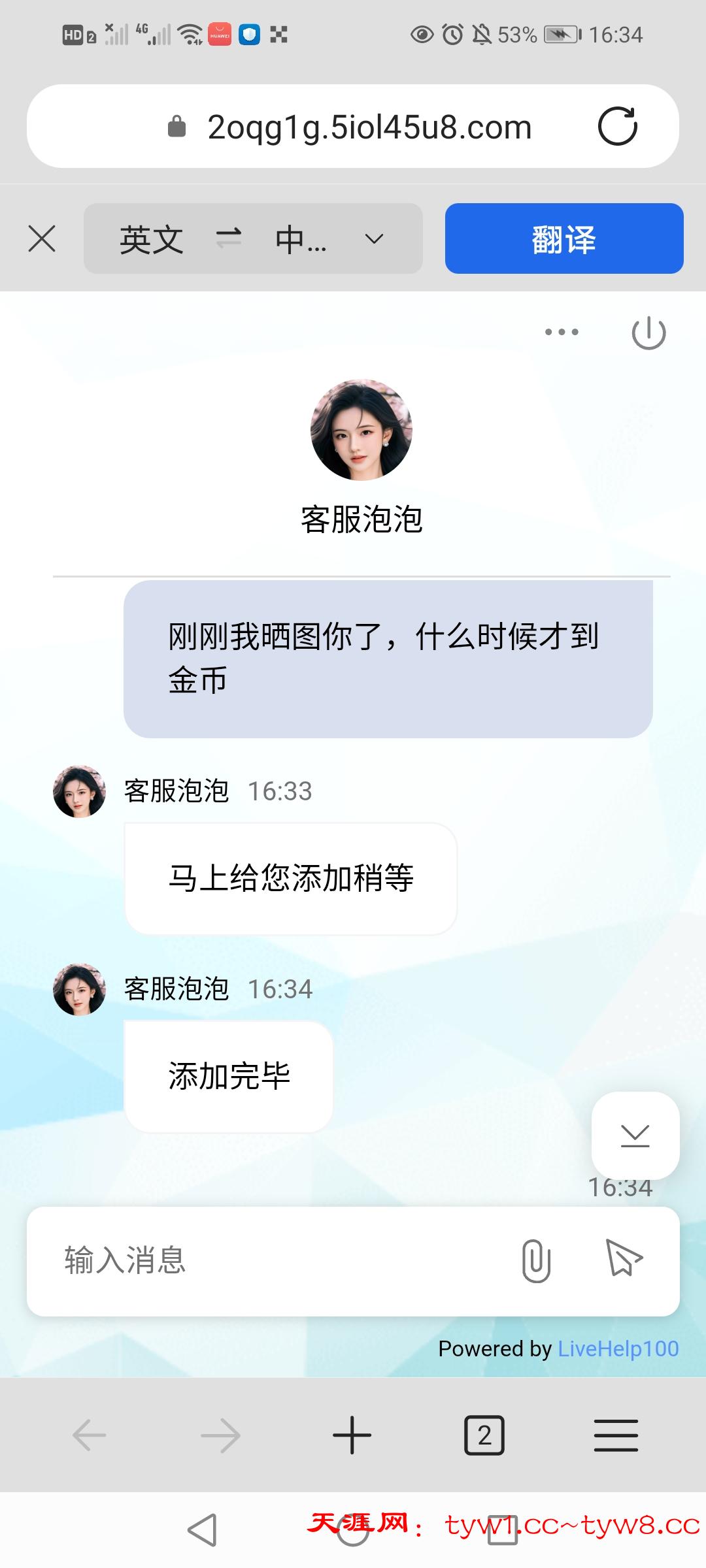Open the LiveHelp100 link

pyautogui.click(x=618, y=1348)
